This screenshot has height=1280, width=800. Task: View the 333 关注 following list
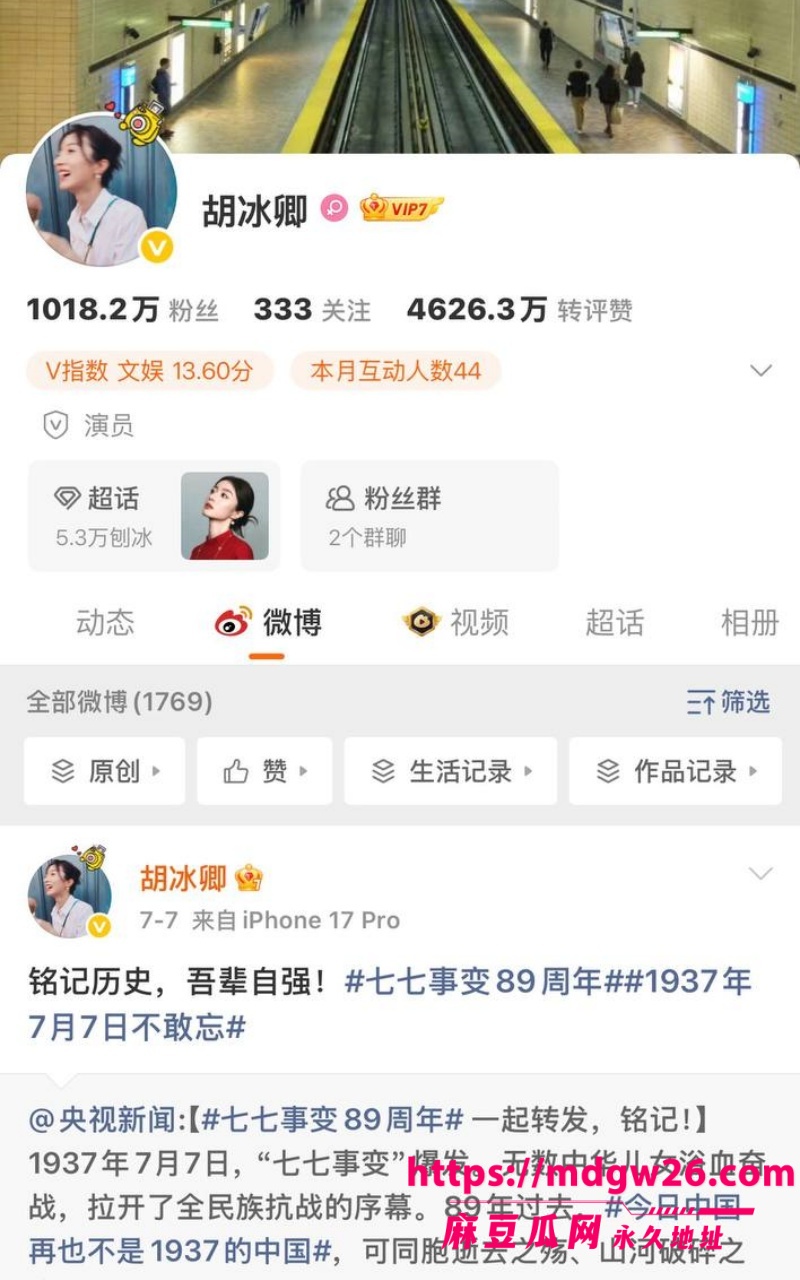point(312,310)
